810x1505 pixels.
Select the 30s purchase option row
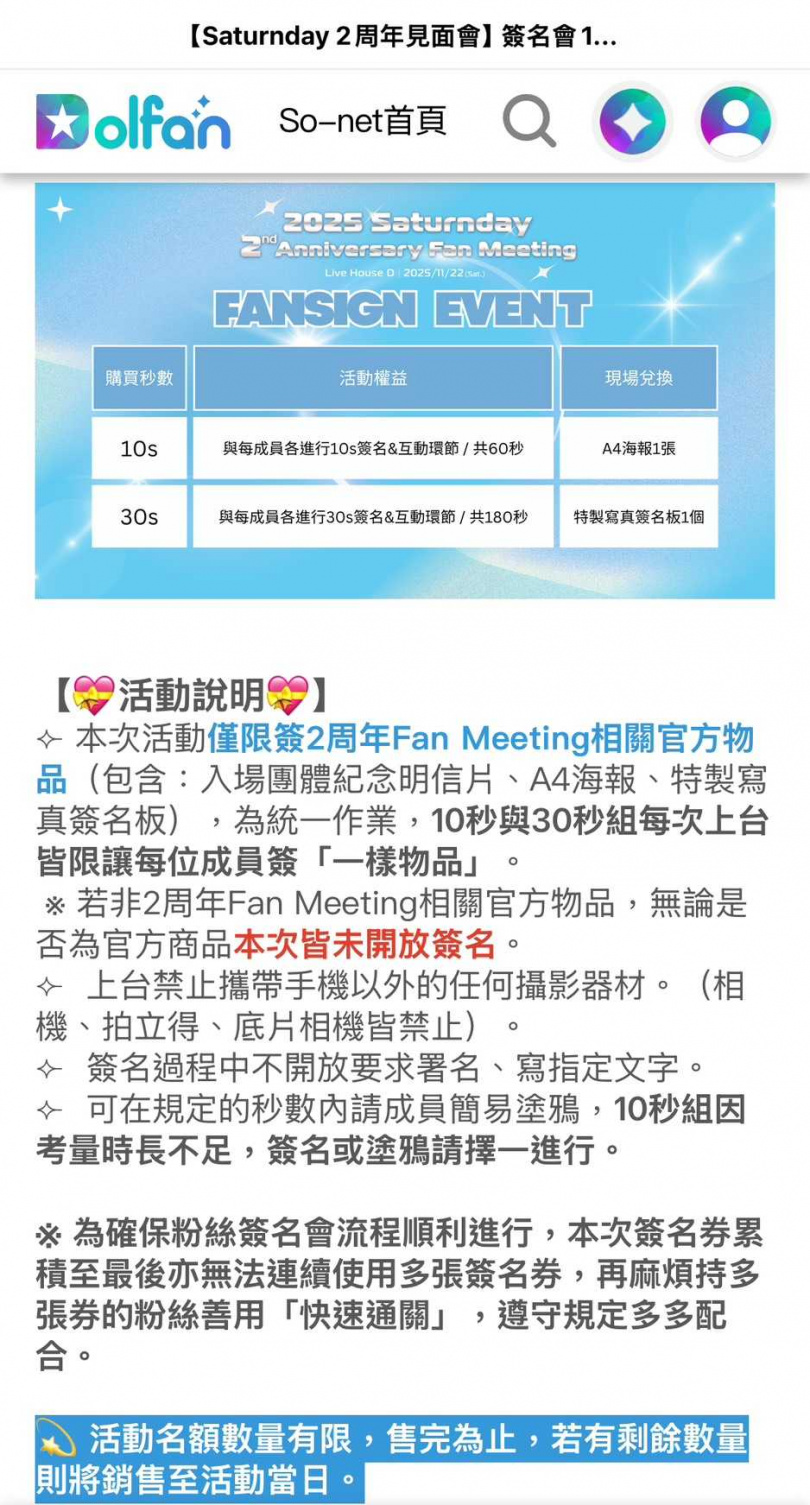140,517
